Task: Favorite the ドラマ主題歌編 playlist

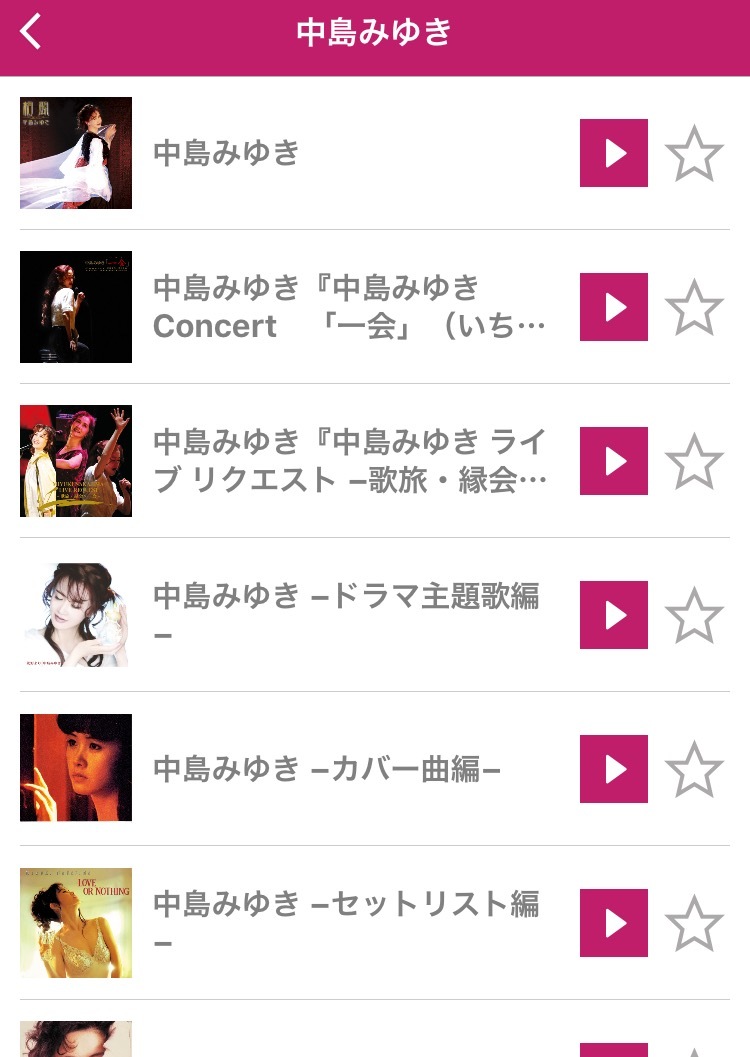Action: [x=693, y=616]
